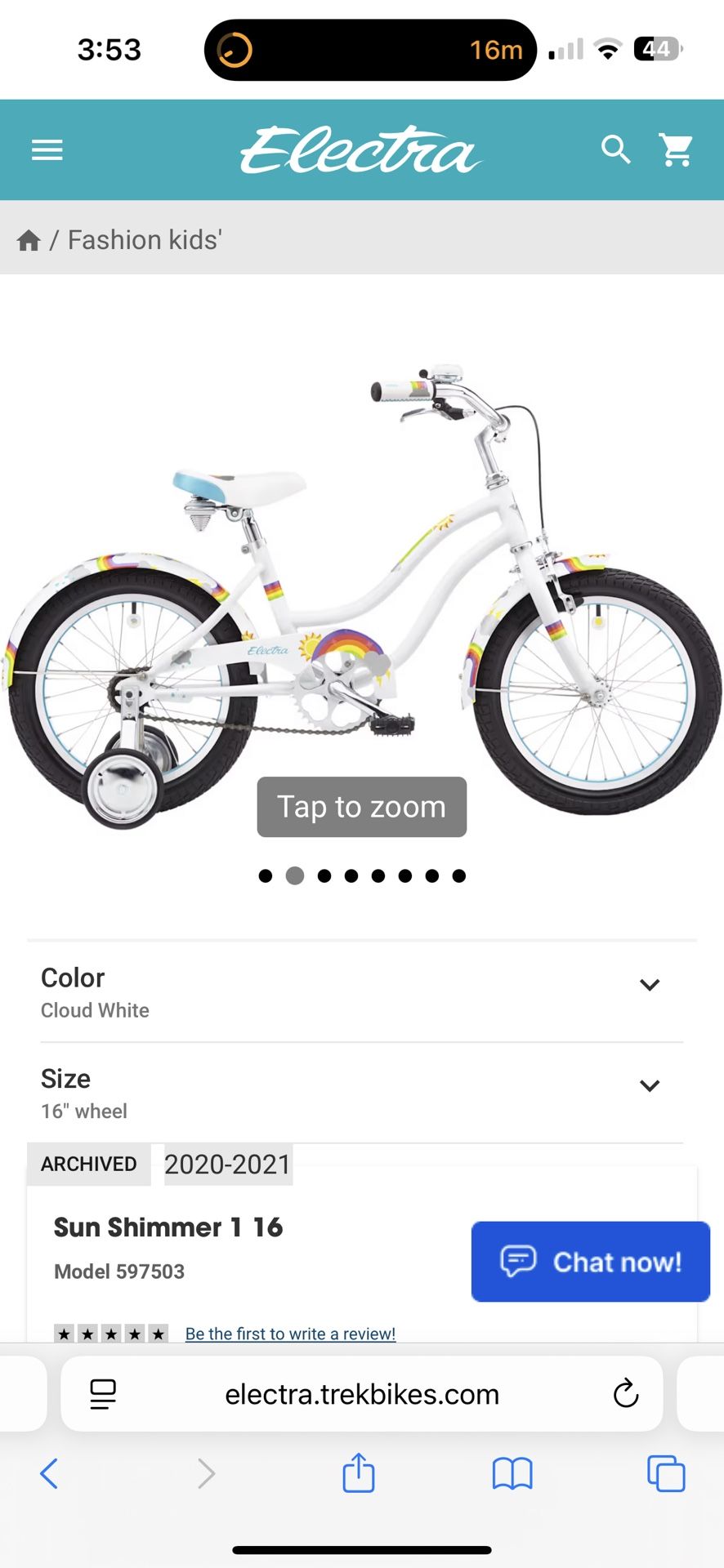The image size is (724, 1568).
Task: Reload the page with the refresh icon
Action: click(625, 1394)
